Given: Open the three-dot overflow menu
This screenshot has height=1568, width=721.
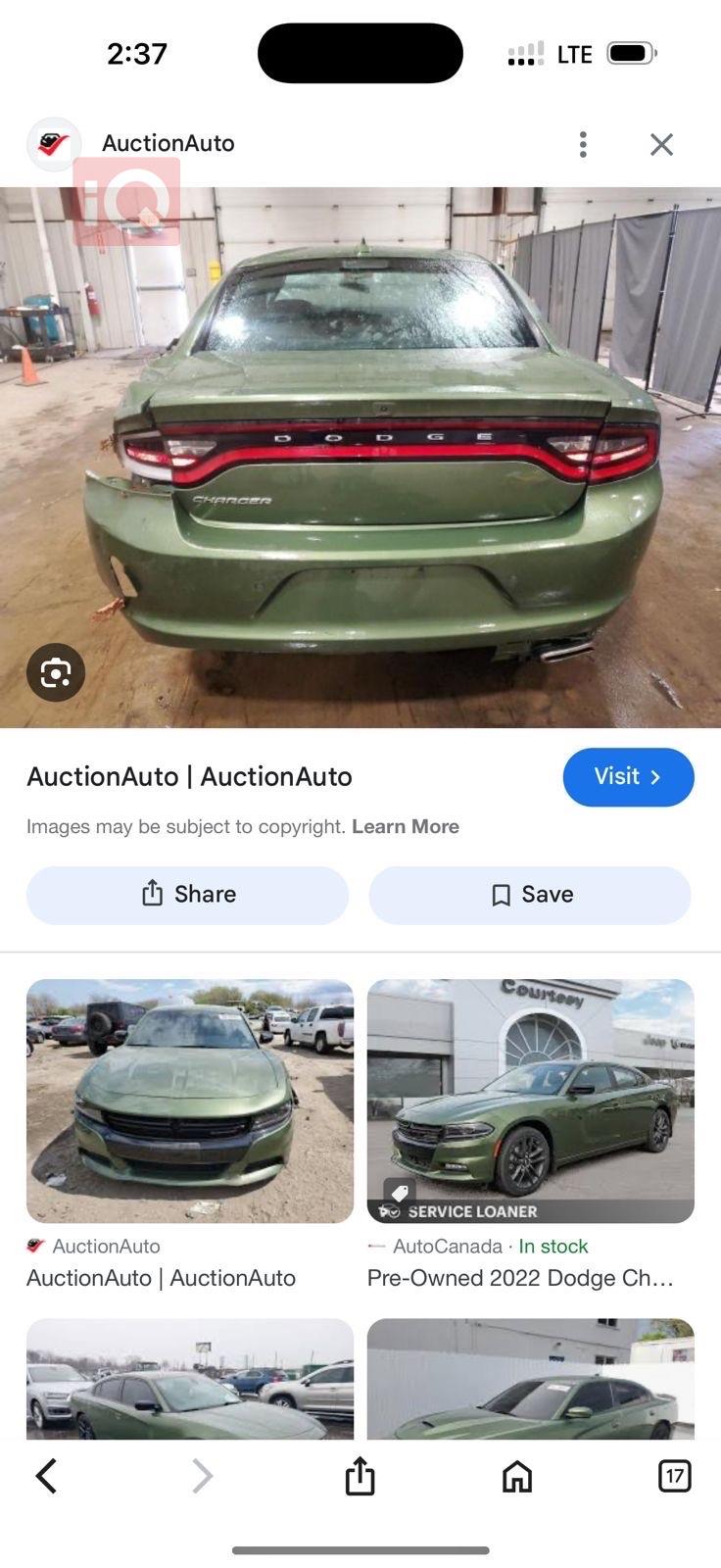Looking at the screenshot, I should click(583, 144).
